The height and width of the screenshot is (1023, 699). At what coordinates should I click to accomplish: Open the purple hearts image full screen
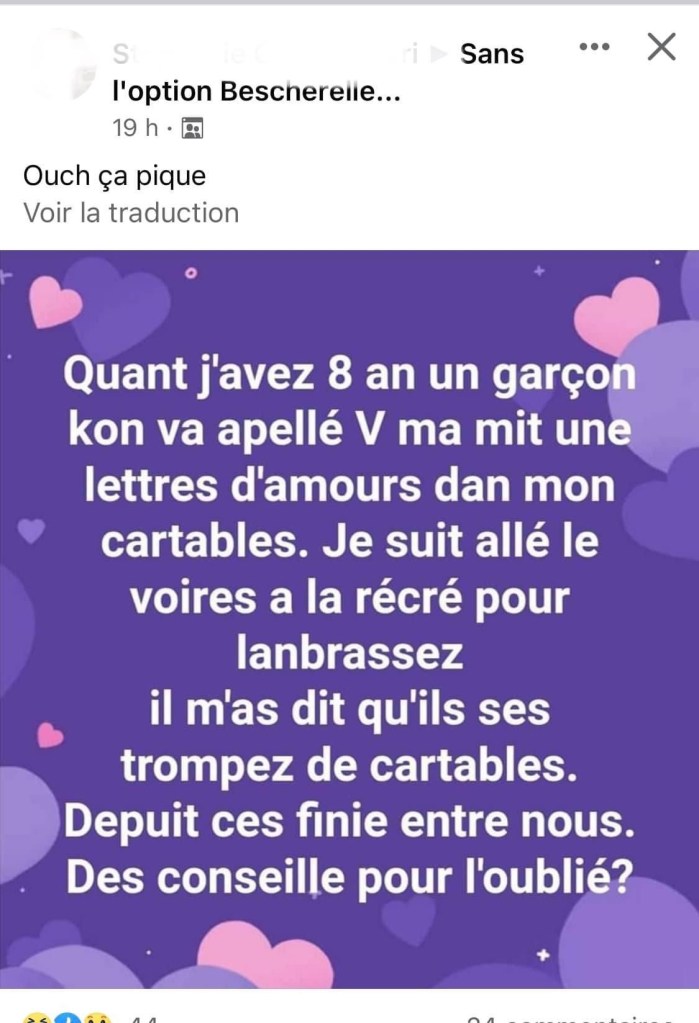pos(349,618)
